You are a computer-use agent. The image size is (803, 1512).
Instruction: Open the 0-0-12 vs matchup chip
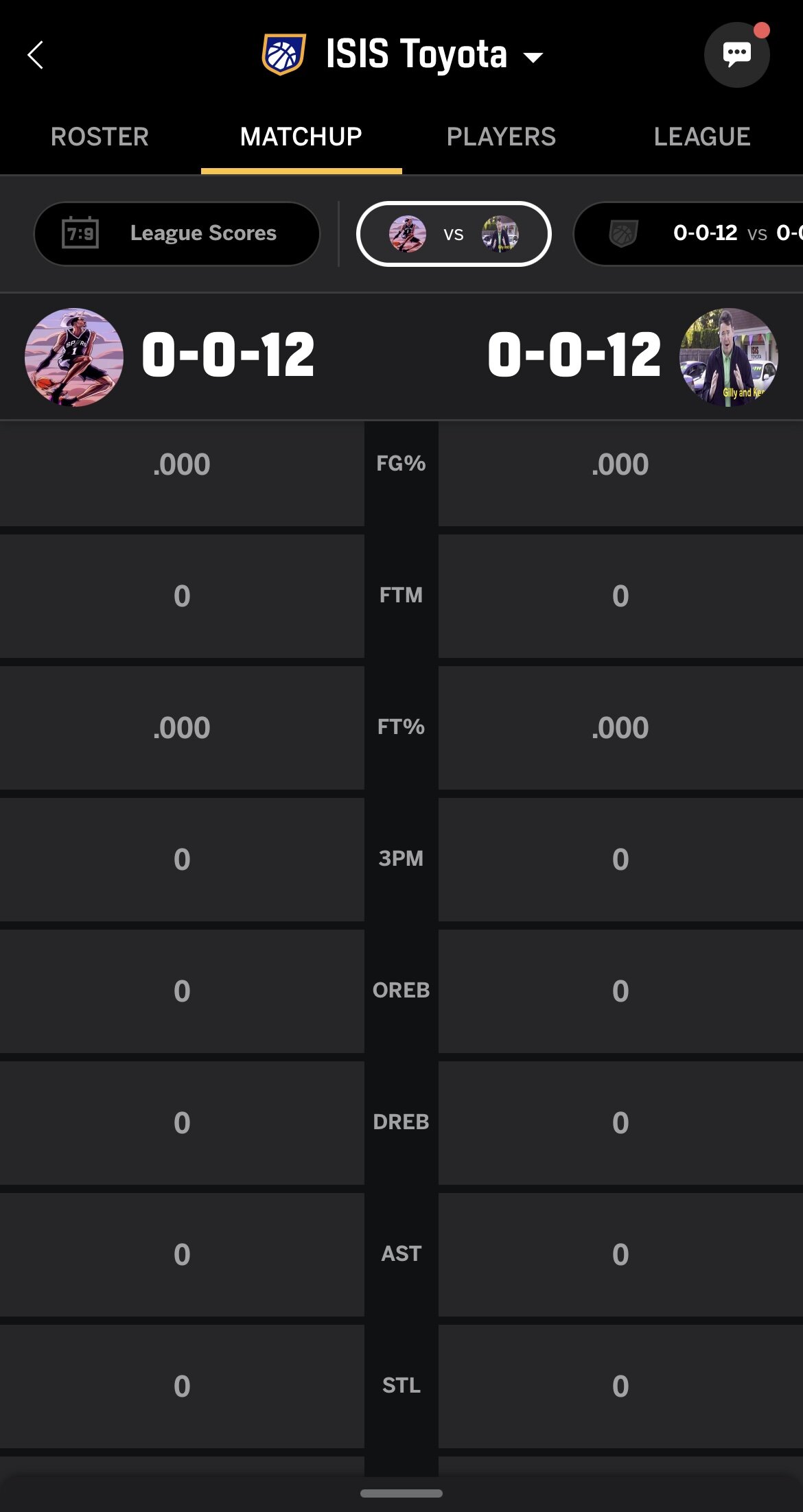click(x=693, y=234)
